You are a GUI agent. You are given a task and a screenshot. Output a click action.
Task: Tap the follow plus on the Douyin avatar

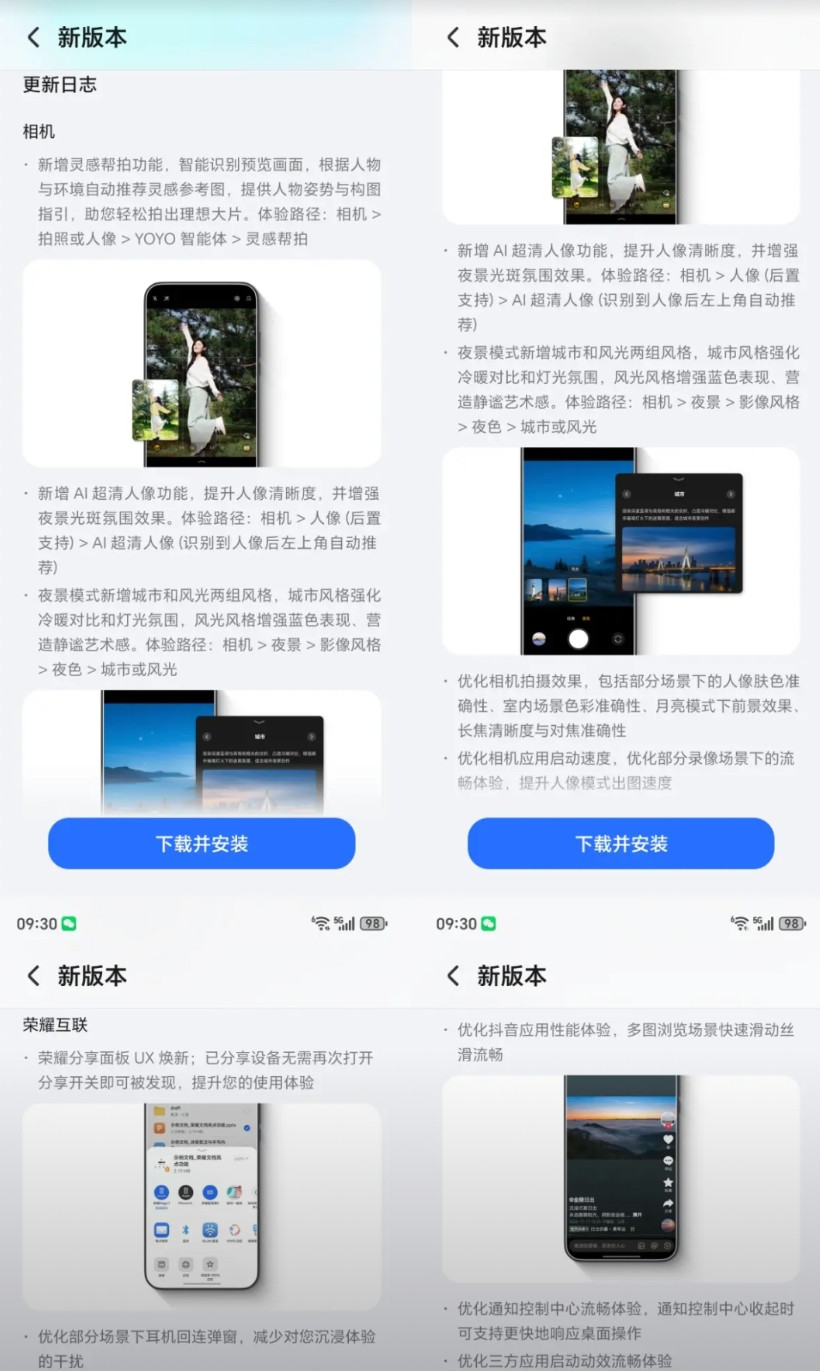(x=668, y=1126)
